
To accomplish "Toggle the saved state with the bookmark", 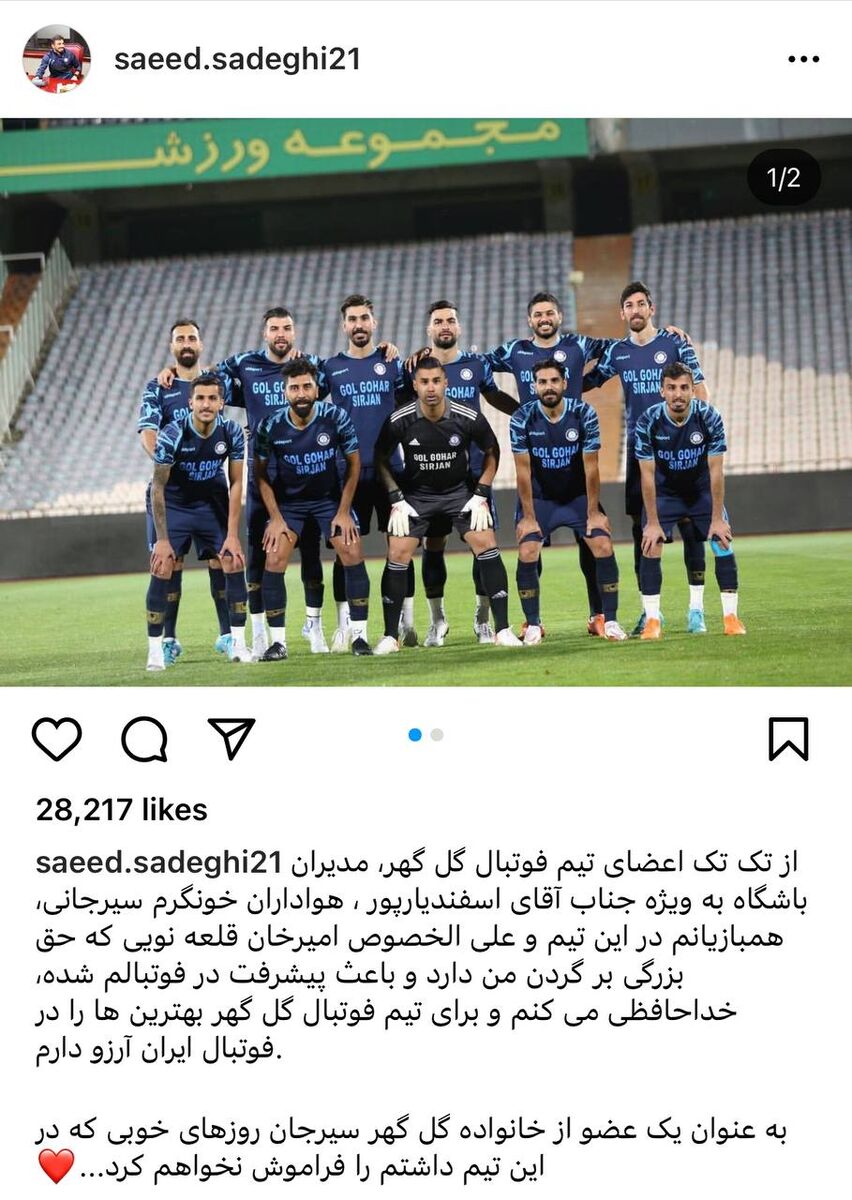I will (x=789, y=740).
